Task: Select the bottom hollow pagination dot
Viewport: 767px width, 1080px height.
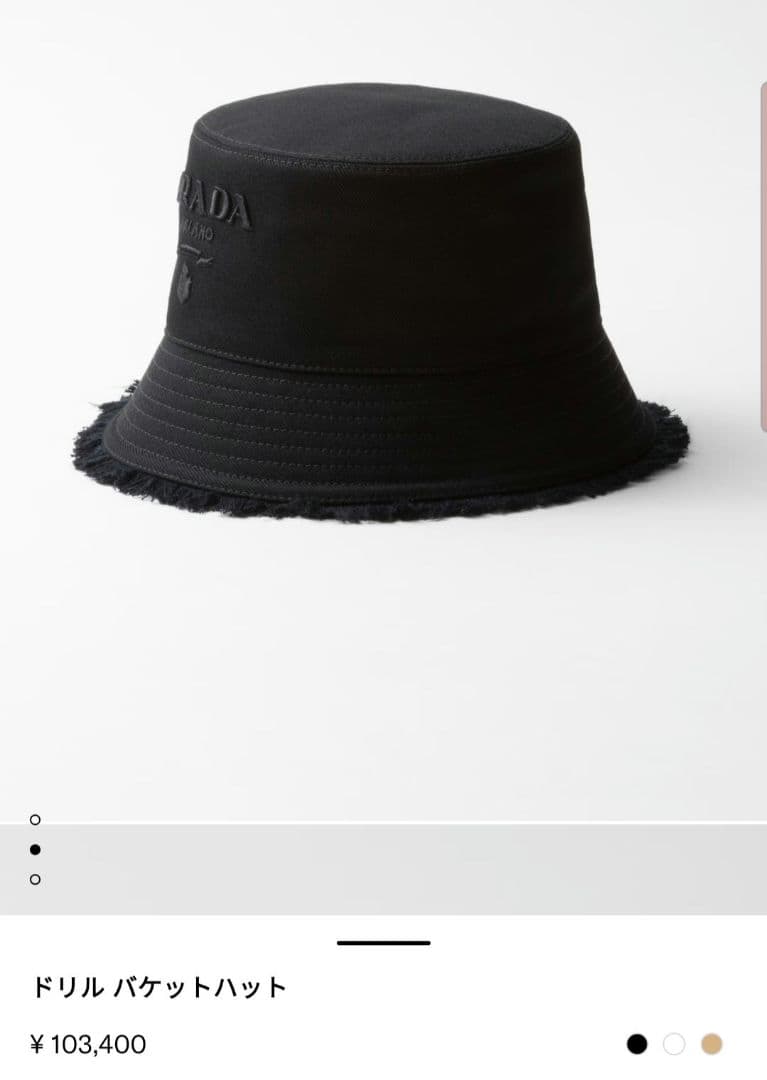Action: (x=36, y=879)
